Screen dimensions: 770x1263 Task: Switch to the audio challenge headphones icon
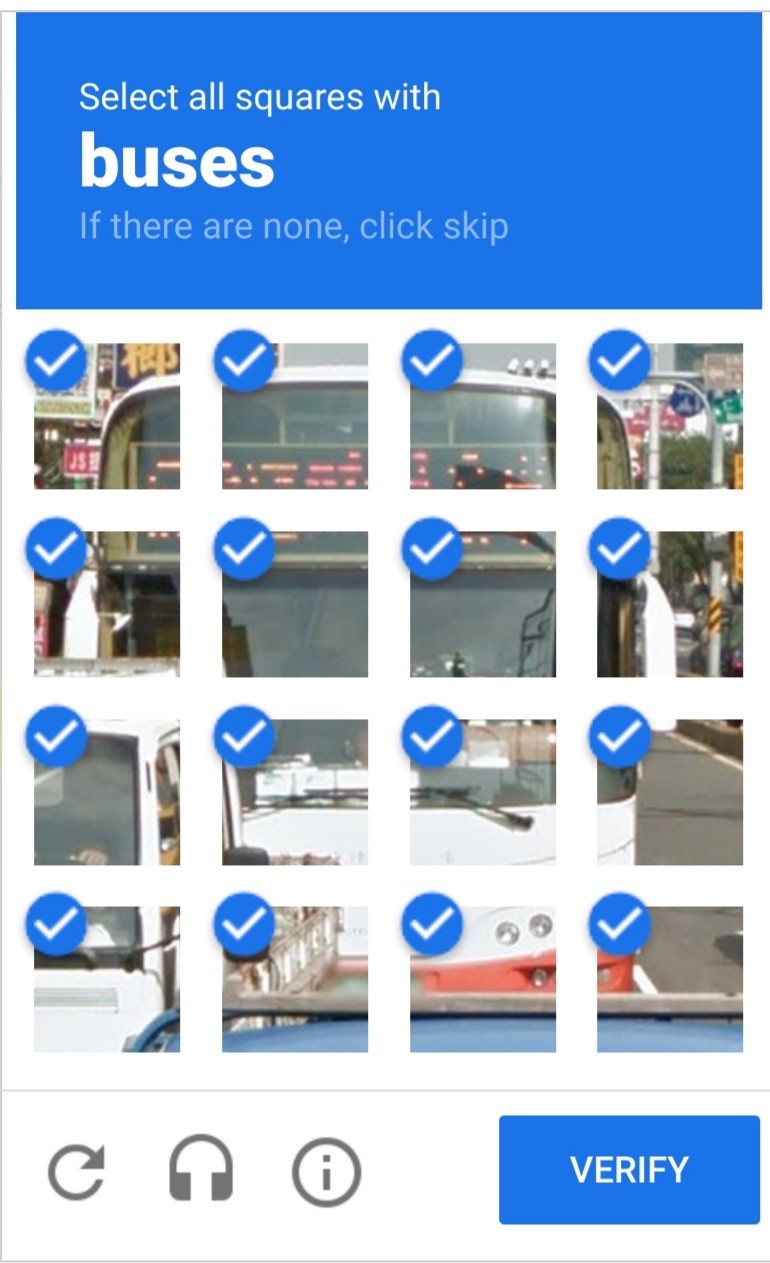[201, 1170]
